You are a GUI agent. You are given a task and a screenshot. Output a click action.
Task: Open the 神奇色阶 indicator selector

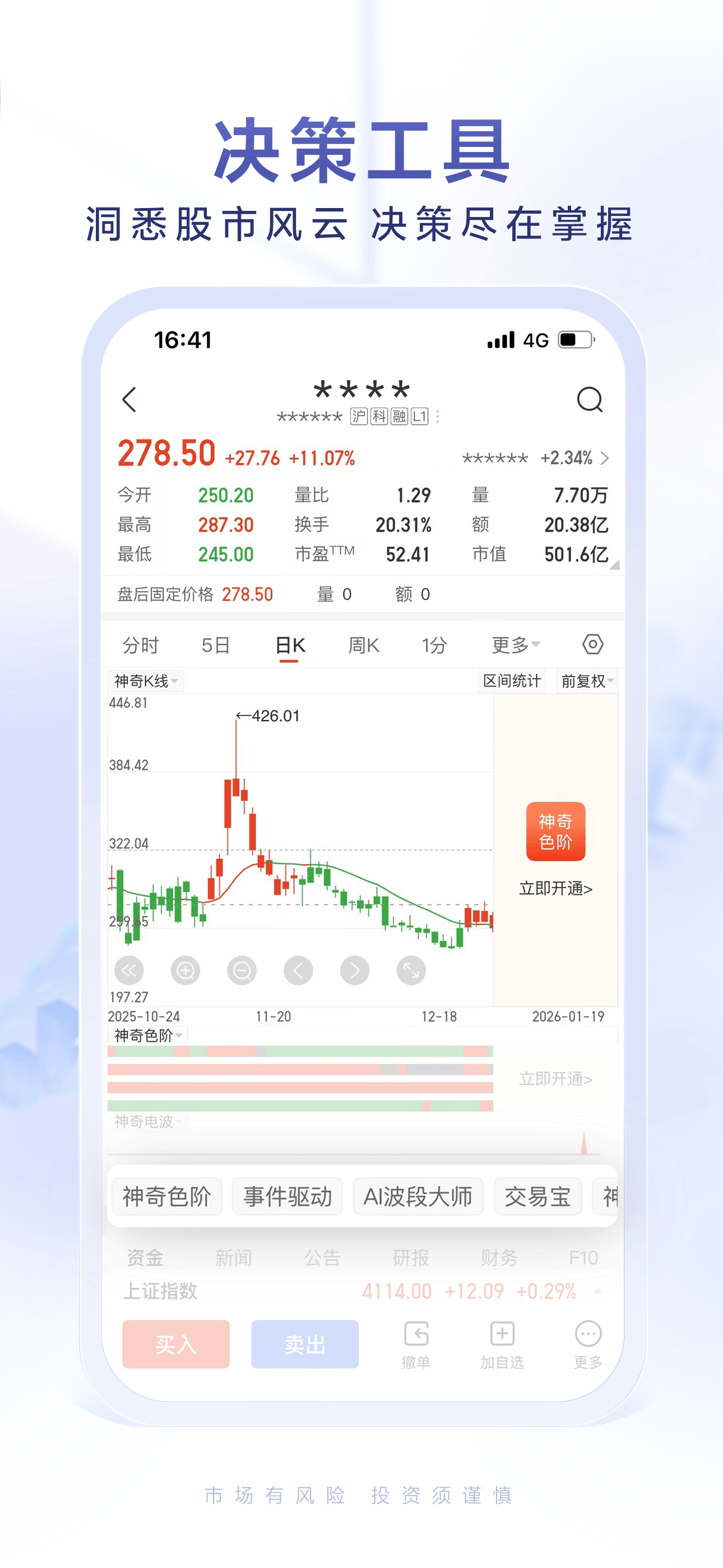click(x=146, y=1035)
